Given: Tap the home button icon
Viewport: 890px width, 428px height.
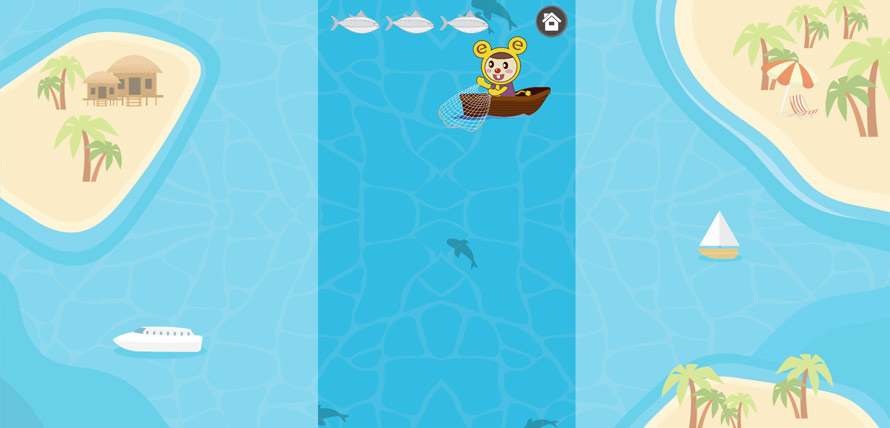Looking at the screenshot, I should [x=551, y=21].
